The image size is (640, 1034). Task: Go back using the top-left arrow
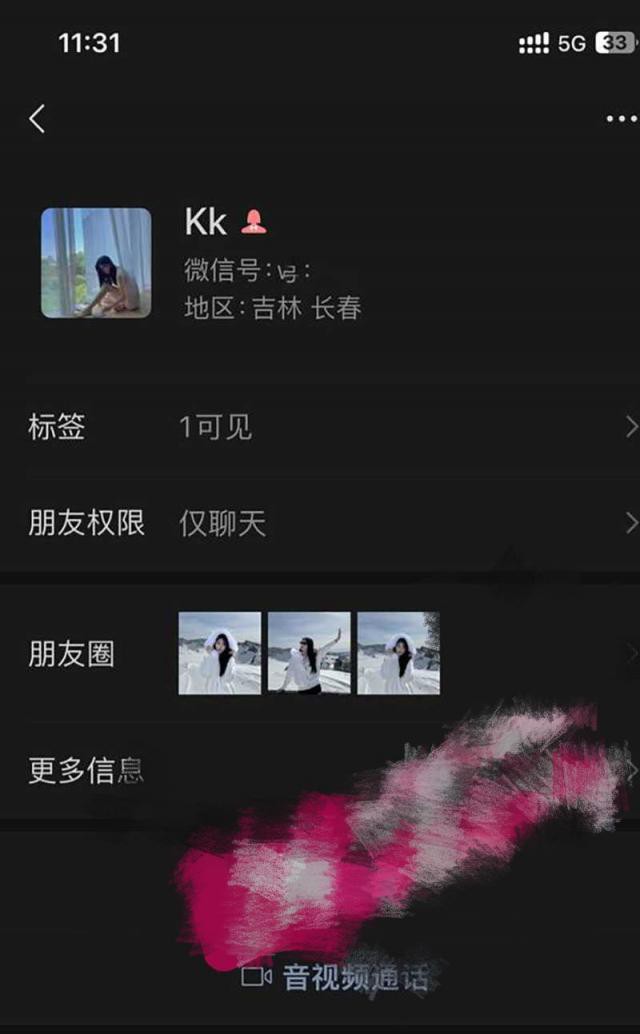[x=37, y=119]
